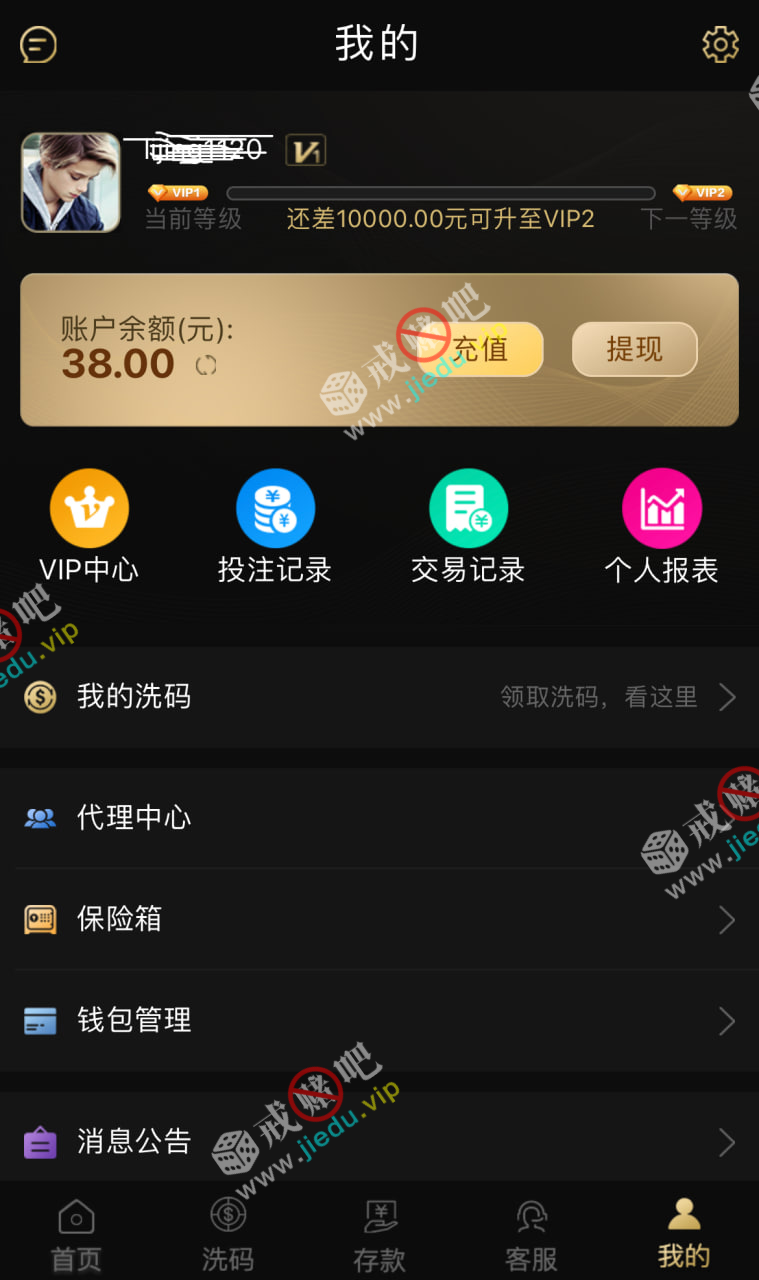The width and height of the screenshot is (759, 1280).
Task: Open VIP中心
Action: click(x=89, y=527)
